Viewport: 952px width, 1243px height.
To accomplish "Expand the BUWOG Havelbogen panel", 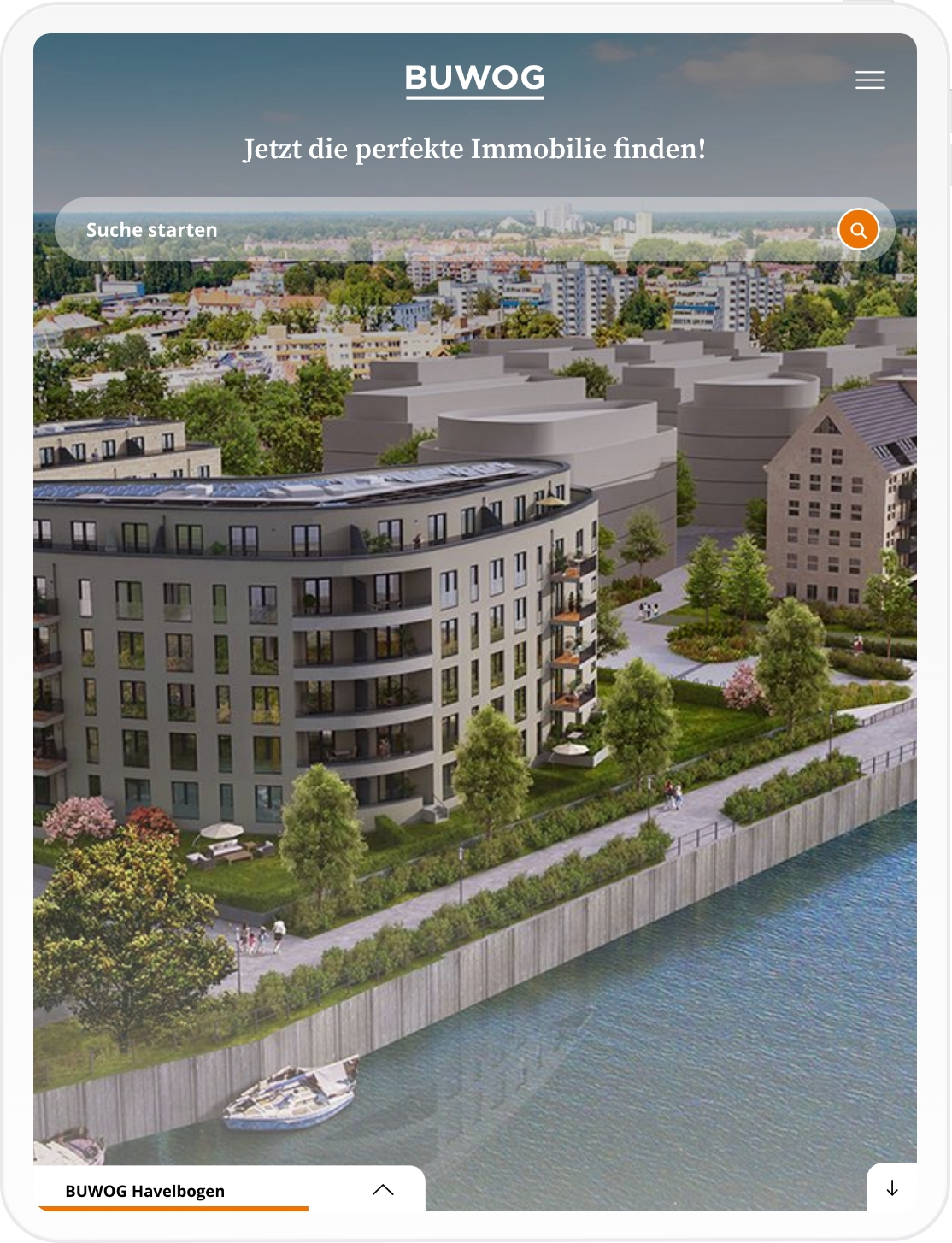I will pyautogui.click(x=383, y=1190).
